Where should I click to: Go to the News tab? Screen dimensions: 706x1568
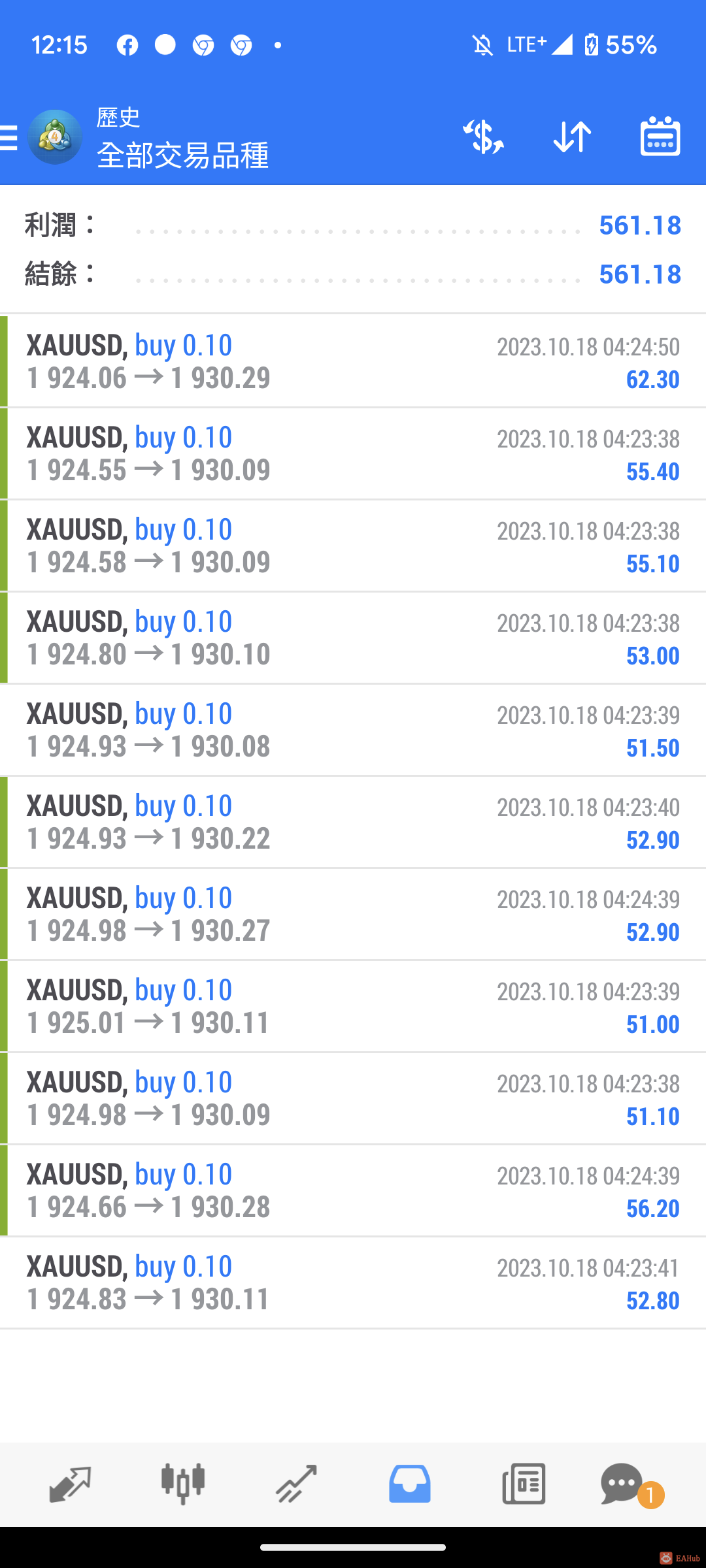coord(524,1484)
